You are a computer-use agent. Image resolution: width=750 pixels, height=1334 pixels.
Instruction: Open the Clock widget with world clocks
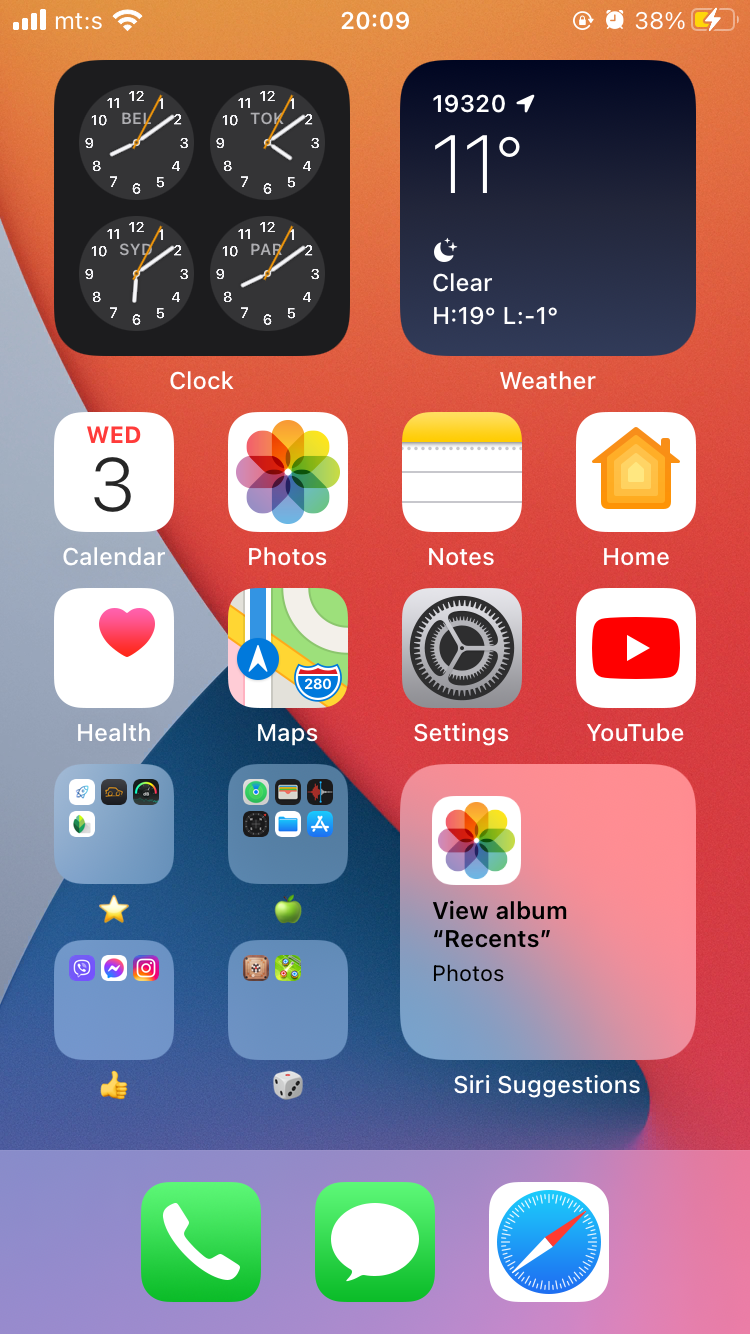[x=201, y=208]
